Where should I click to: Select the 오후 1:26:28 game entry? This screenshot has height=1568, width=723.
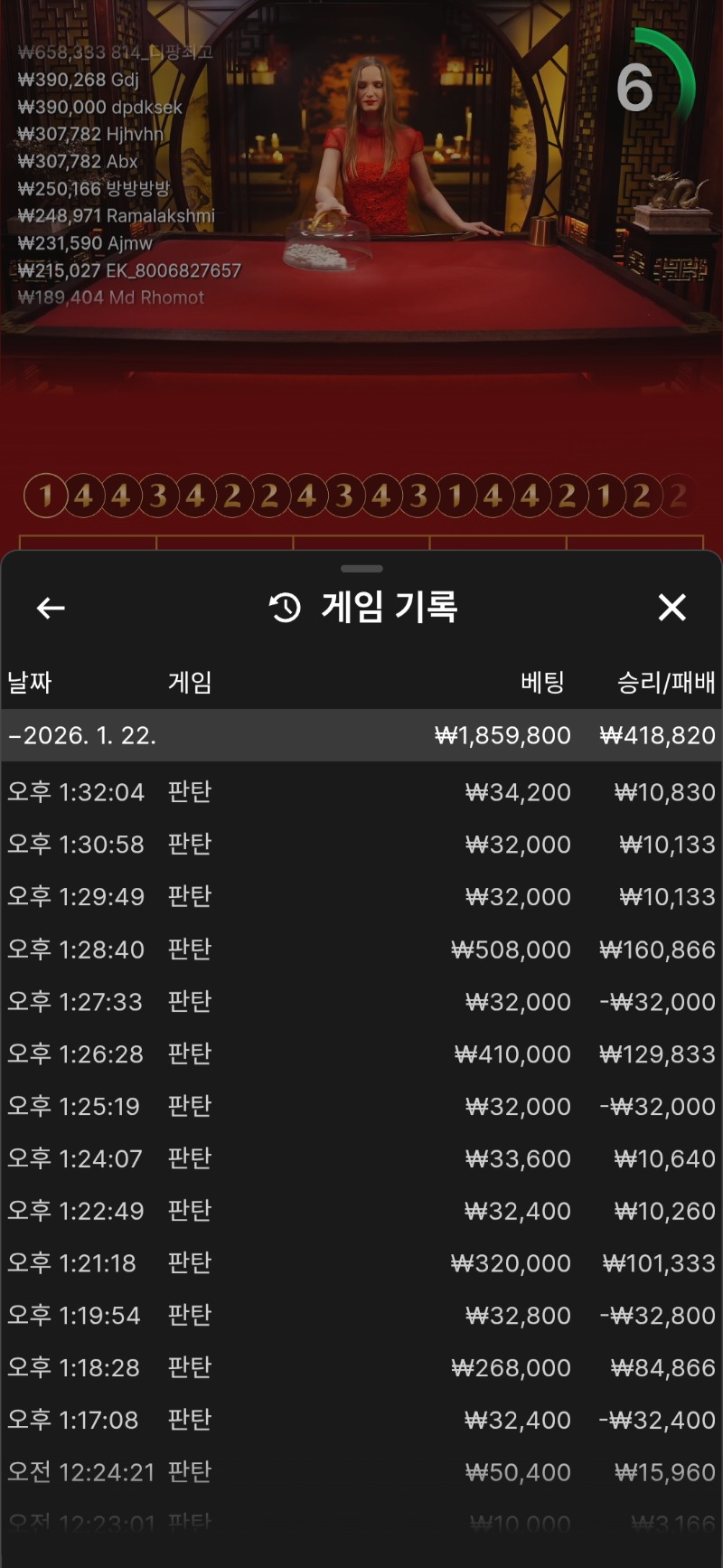click(x=361, y=1054)
